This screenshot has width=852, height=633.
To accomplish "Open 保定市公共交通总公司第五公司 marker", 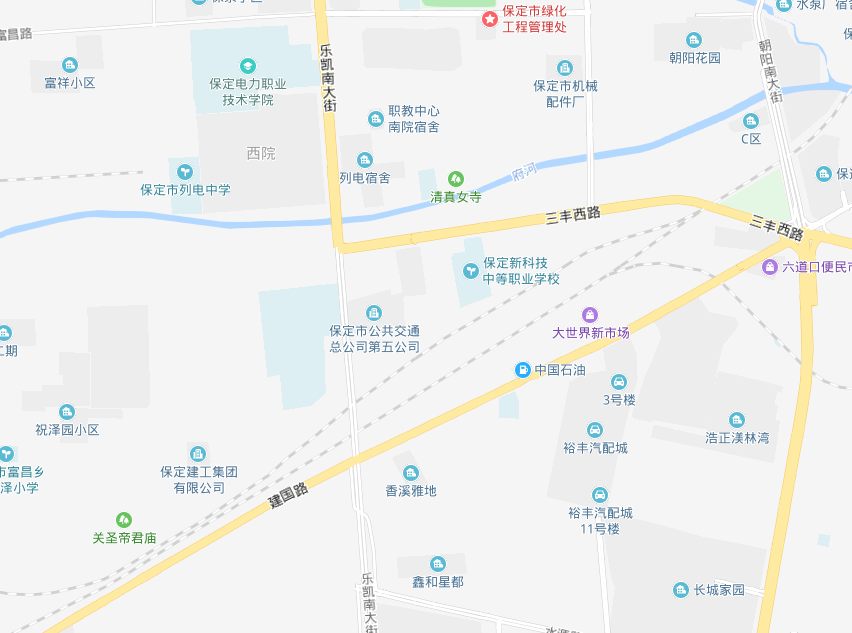I will click(x=374, y=313).
